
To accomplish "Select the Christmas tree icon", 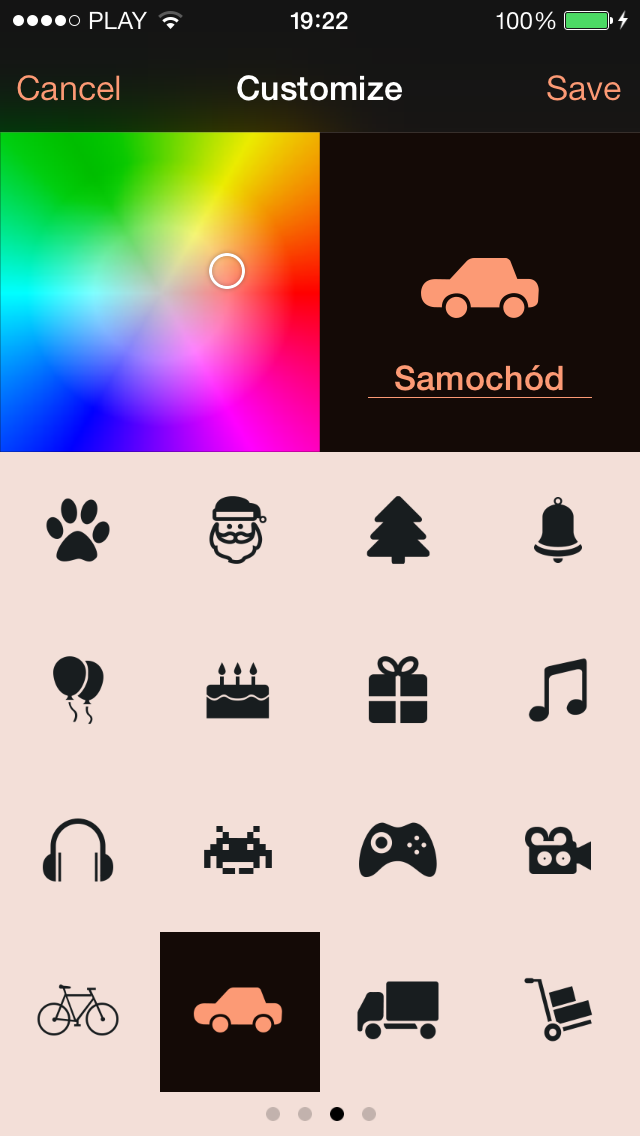I will coord(398,531).
